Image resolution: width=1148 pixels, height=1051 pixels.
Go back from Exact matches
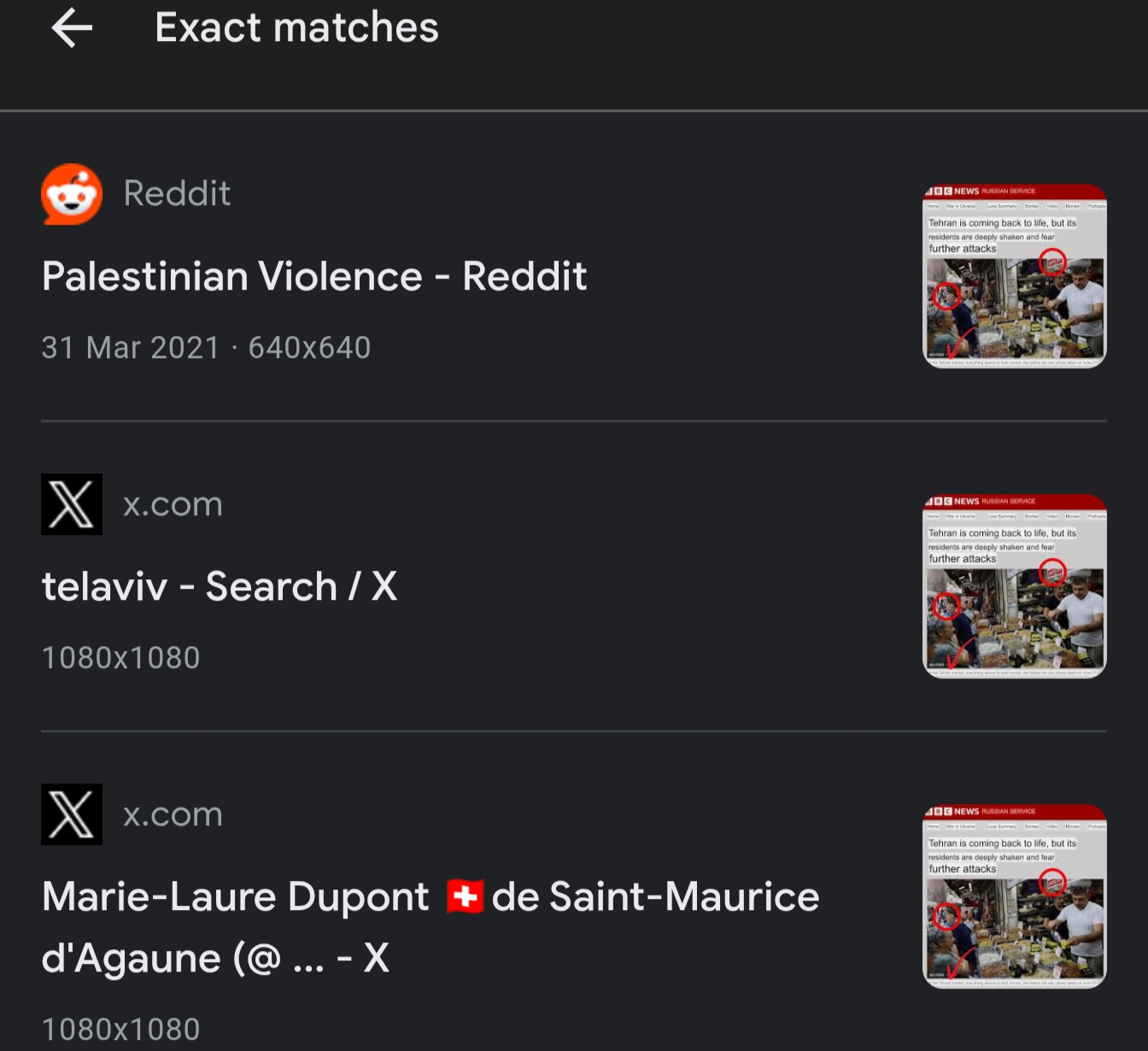pyautogui.click(x=72, y=28)
